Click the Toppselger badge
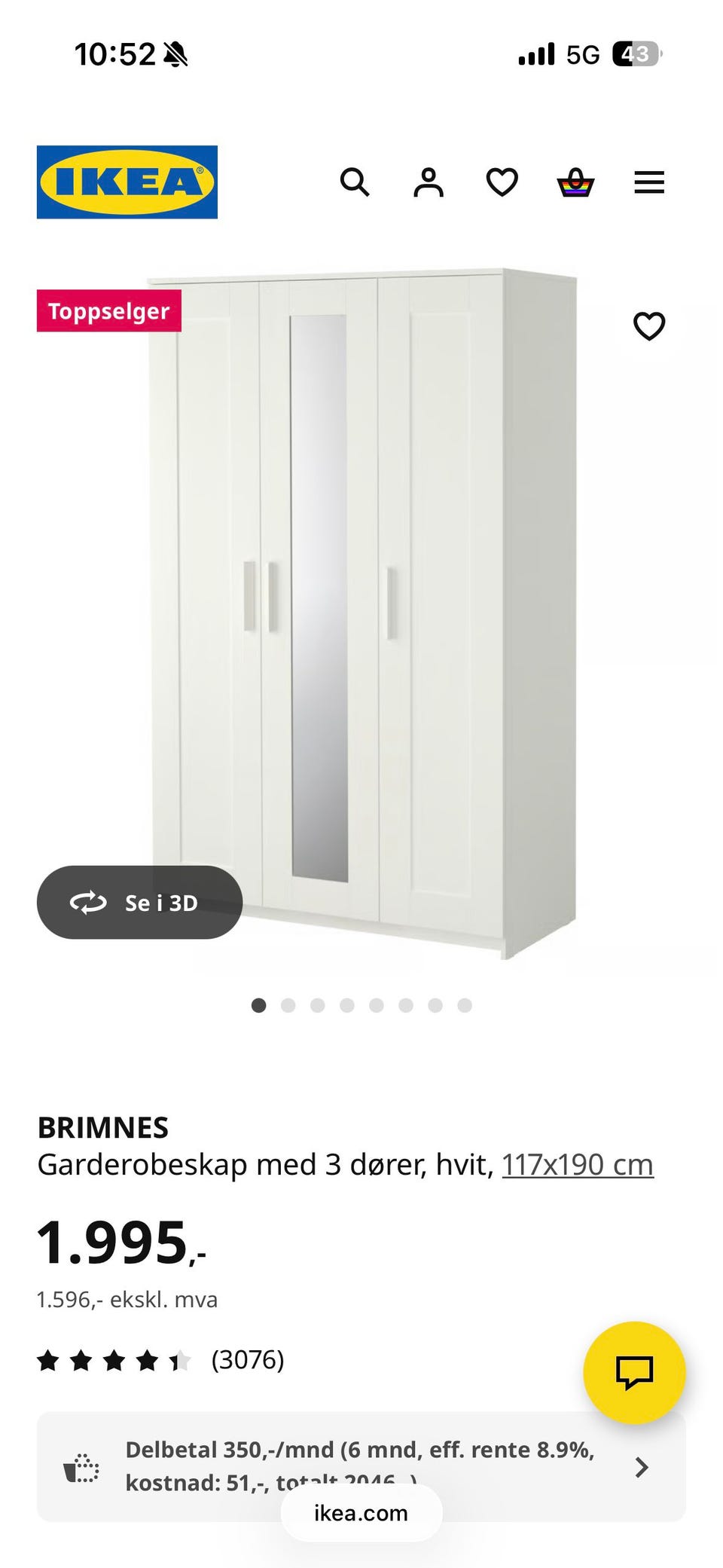 [108, 310]
